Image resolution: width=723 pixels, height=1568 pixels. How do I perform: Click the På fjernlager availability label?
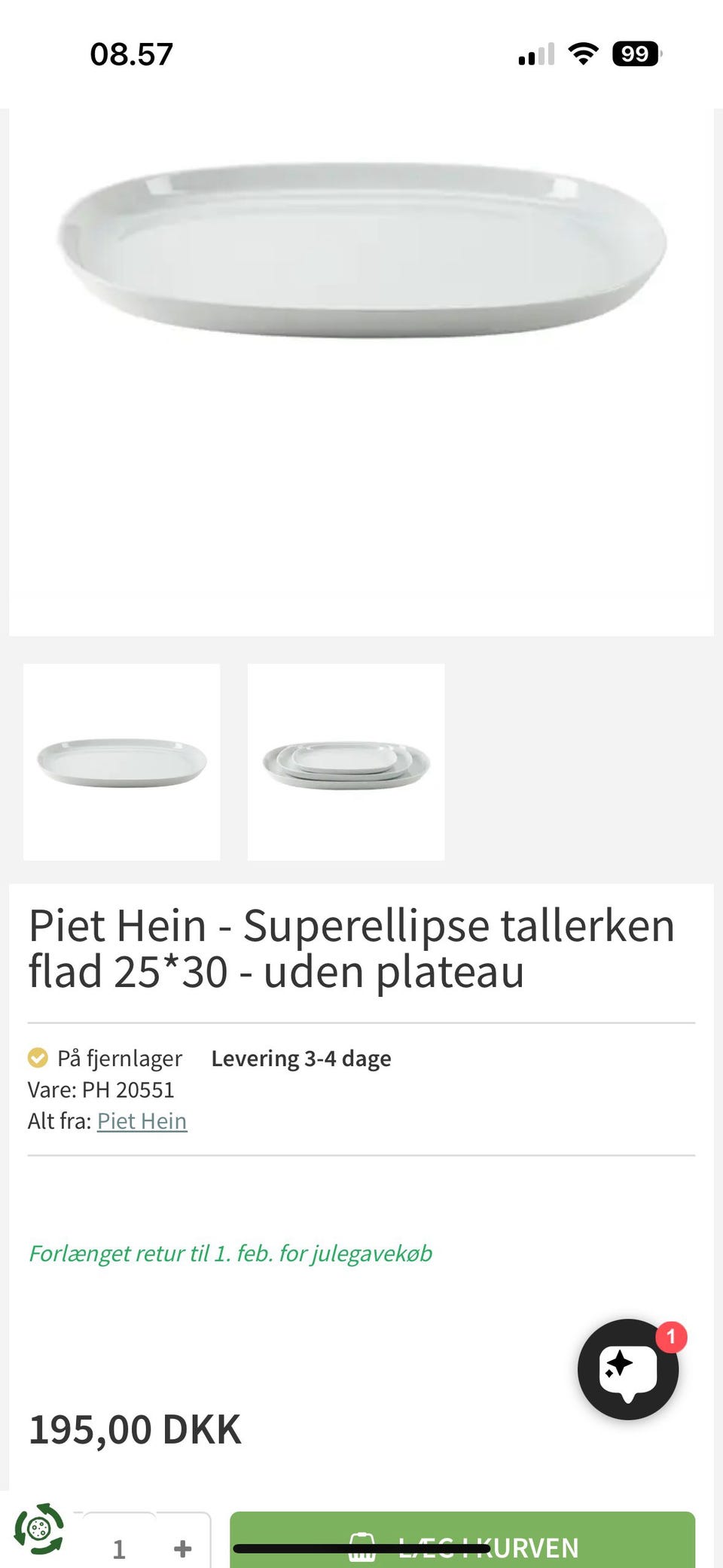click(x=120, y=1058)
